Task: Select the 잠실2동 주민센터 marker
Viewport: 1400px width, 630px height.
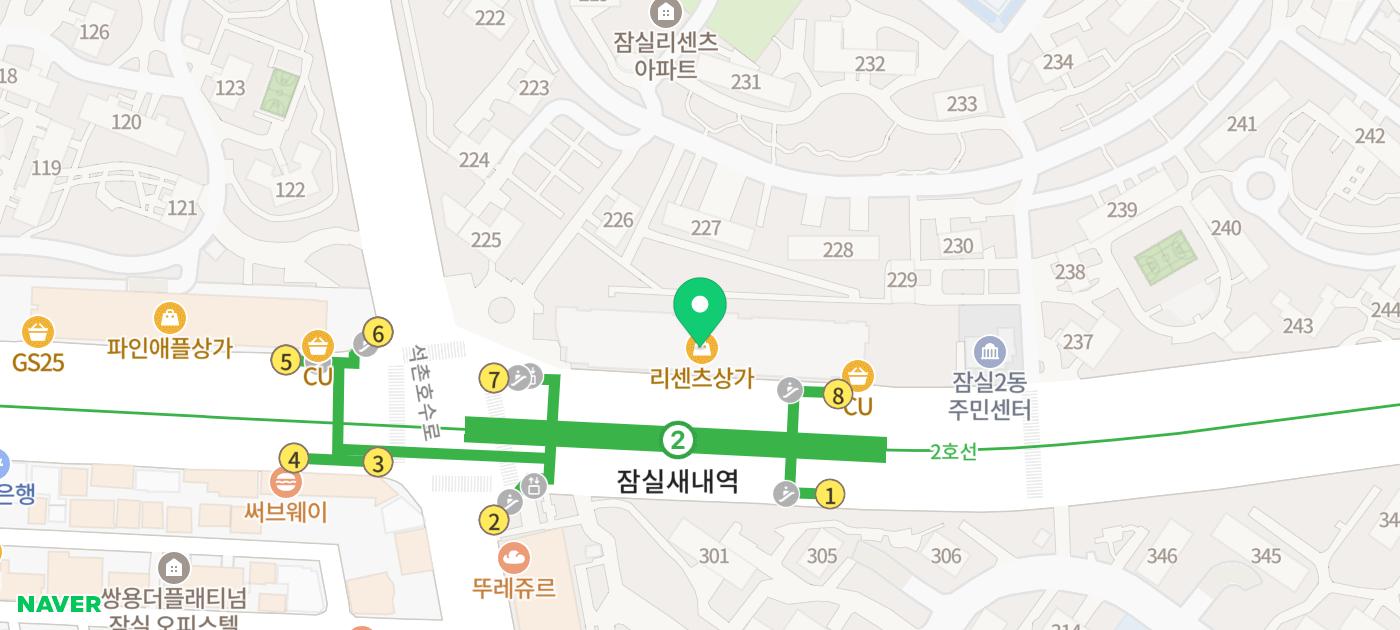Action: pos(990,352)
